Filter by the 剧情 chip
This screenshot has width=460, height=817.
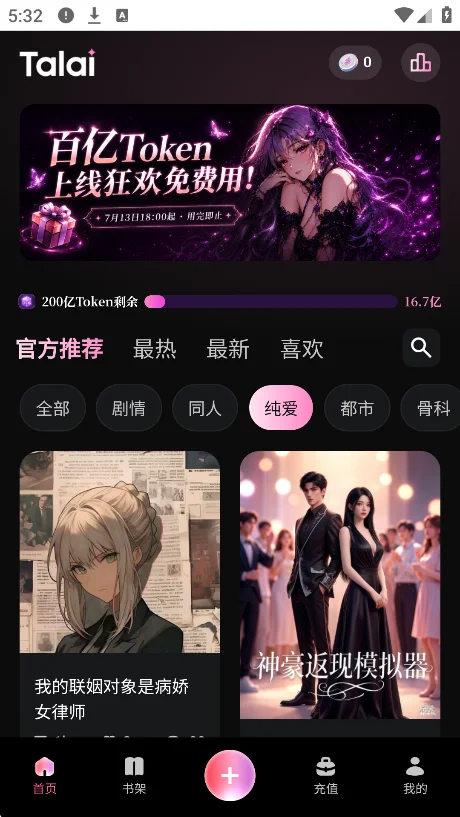click(x=129, y=408)
